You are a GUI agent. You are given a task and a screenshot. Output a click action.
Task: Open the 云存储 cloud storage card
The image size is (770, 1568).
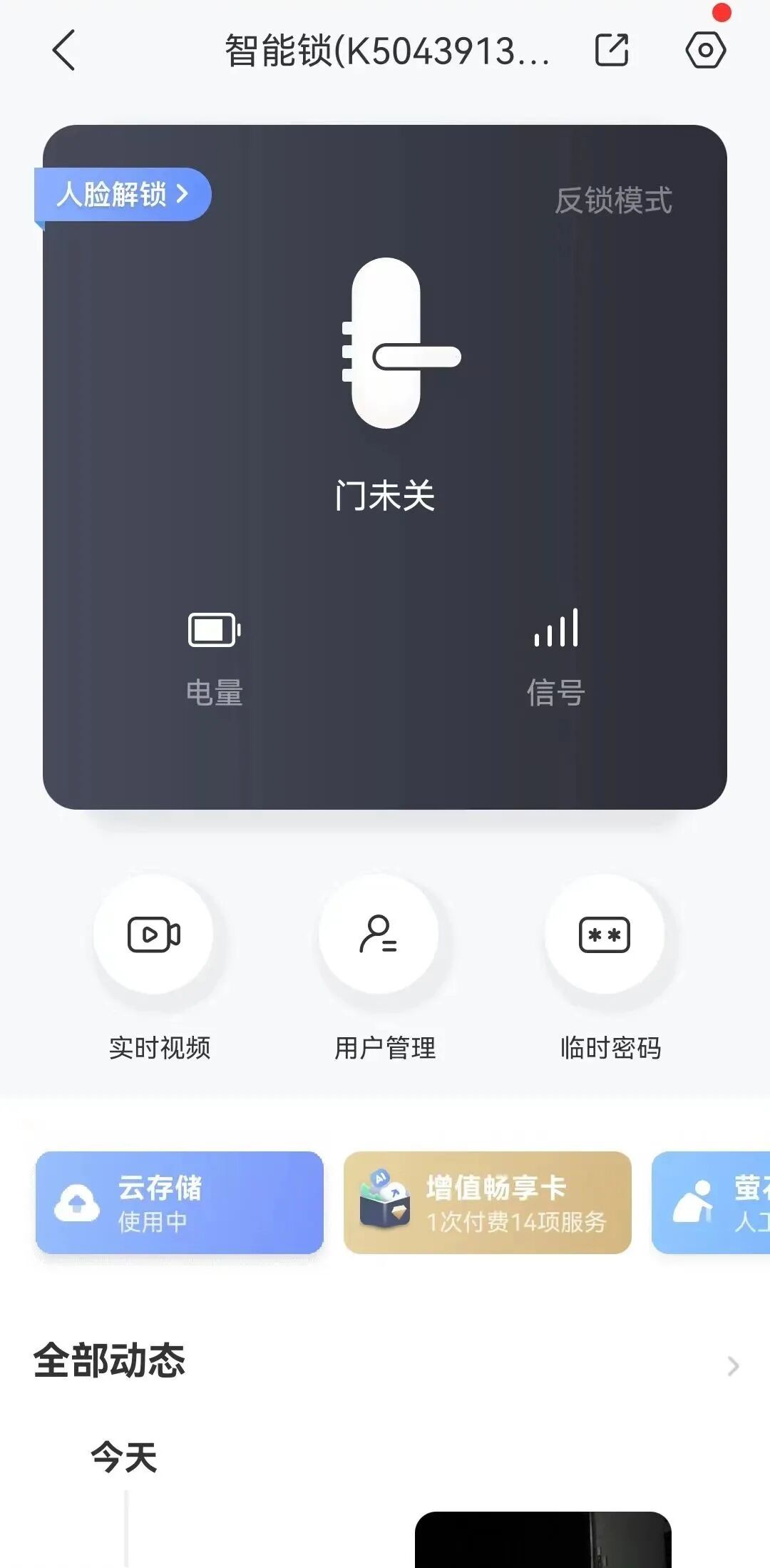pyautogui.click(x=180, y=1203)
